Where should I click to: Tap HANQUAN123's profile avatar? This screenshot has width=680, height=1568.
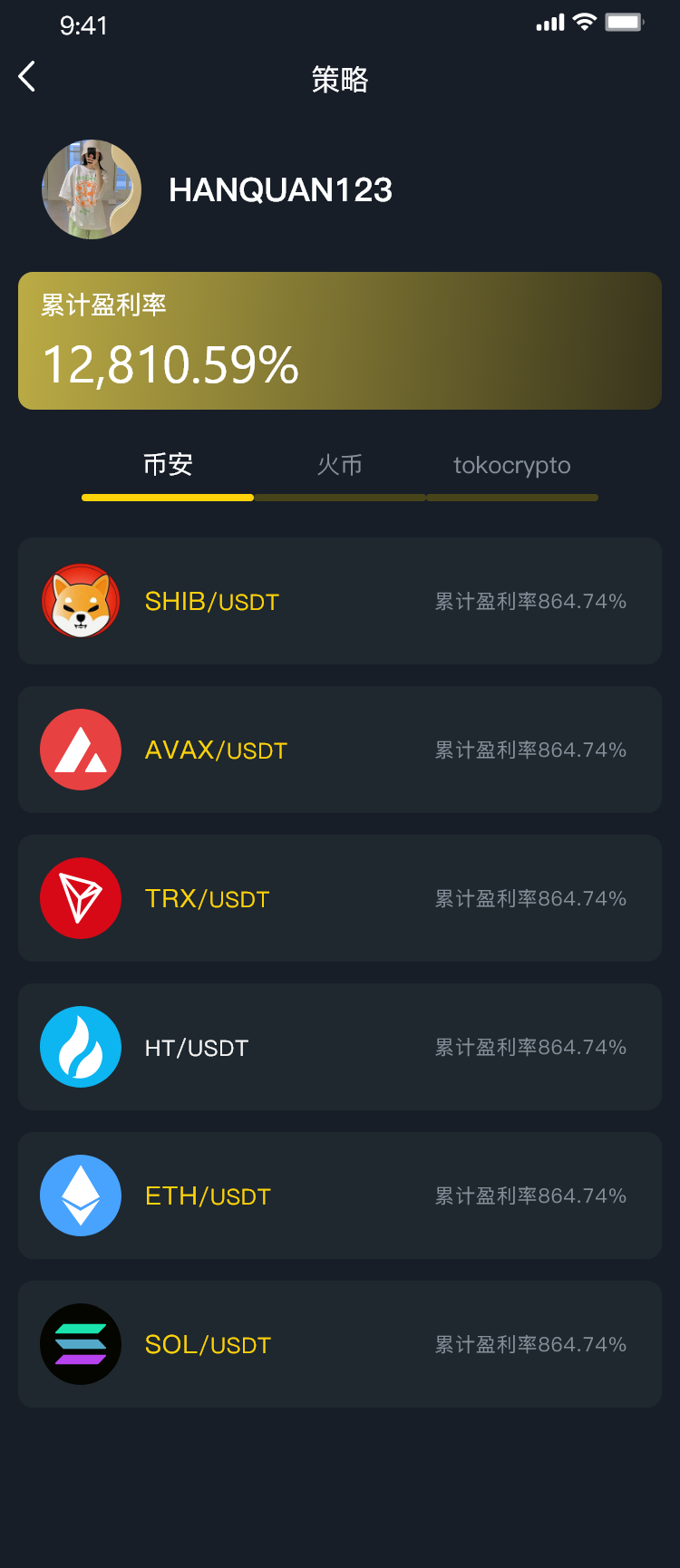click(x=92, y=189)
